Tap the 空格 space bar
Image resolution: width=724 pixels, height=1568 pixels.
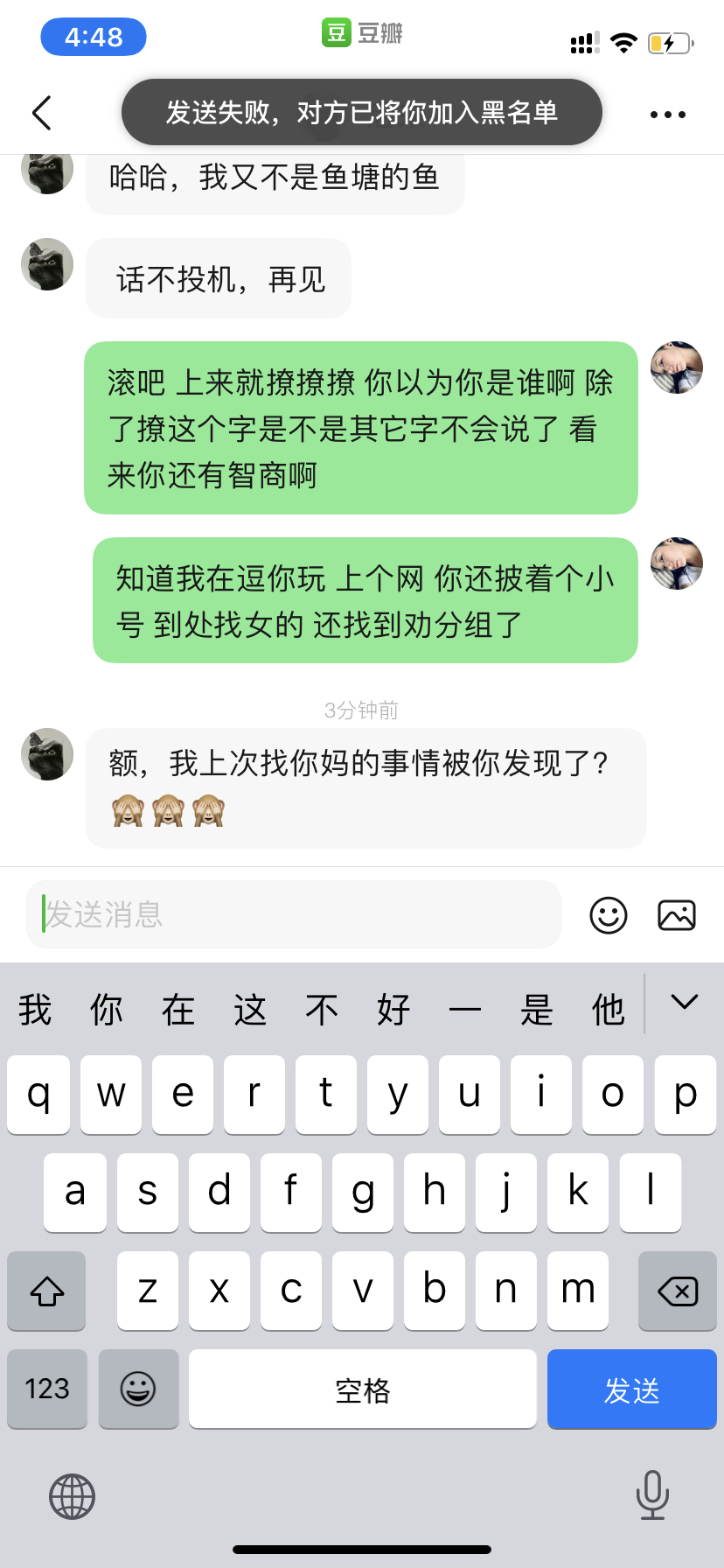pos(362,1389)
